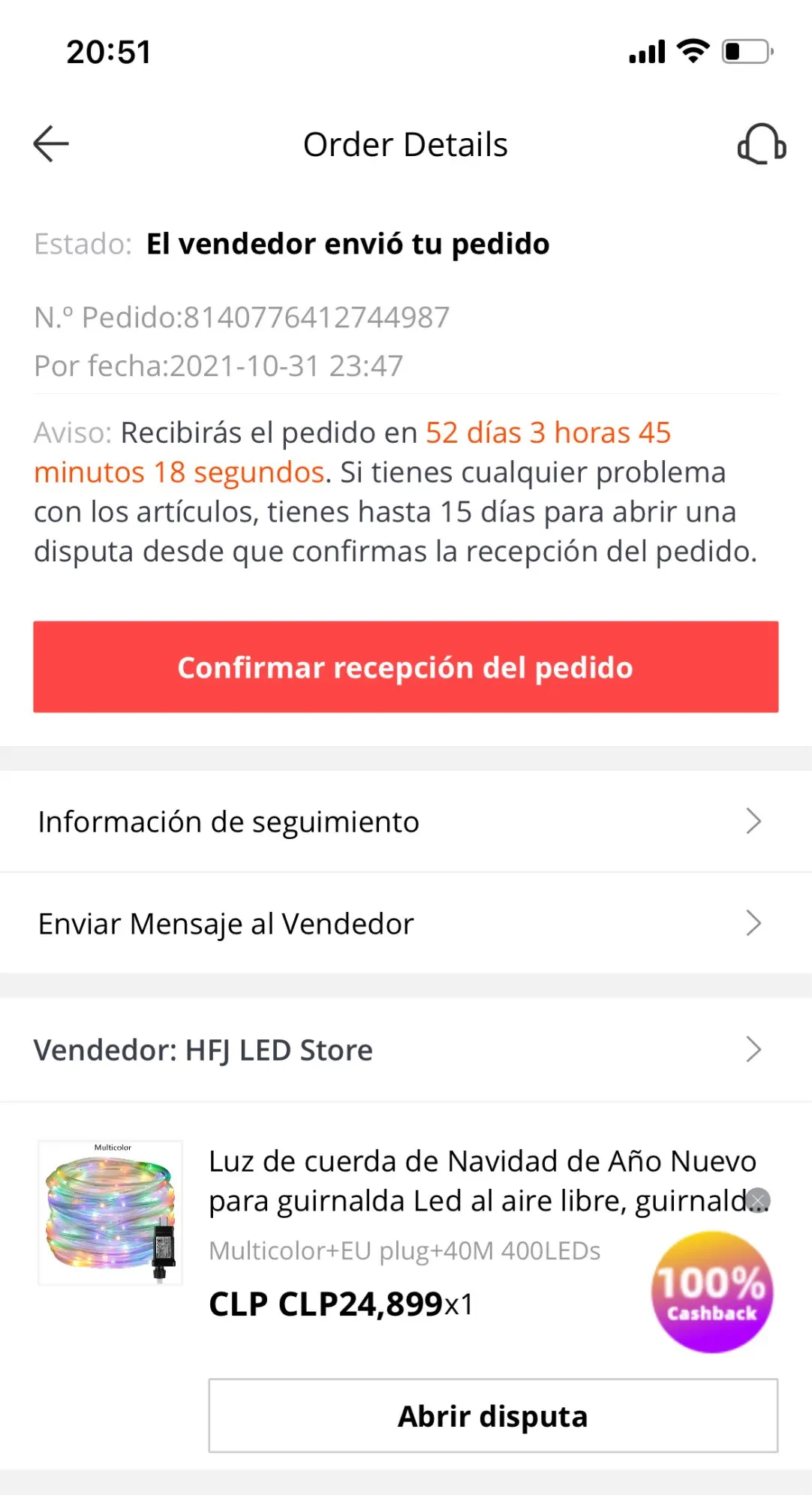Go back from Order Details

(x=51, y=143)
